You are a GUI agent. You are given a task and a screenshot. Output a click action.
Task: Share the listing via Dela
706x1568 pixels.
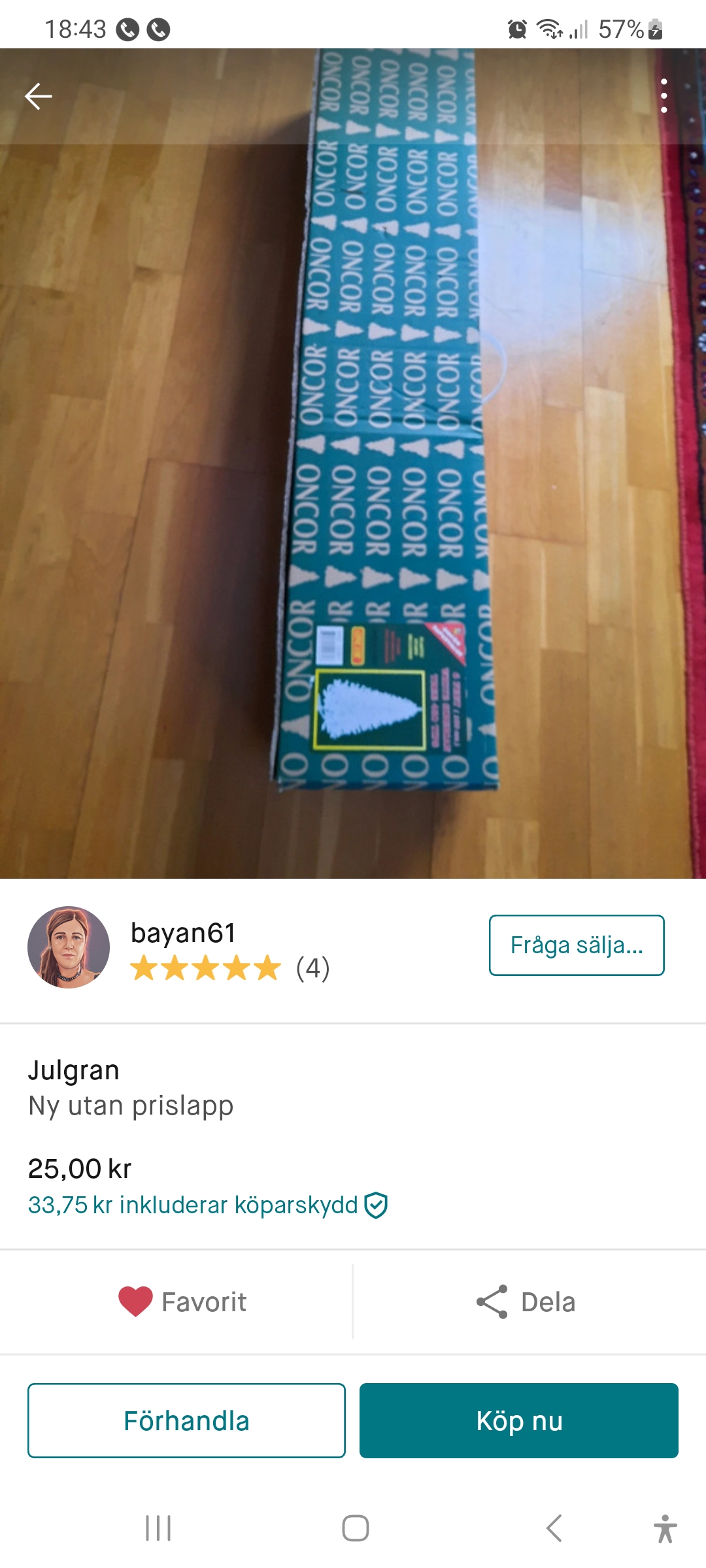(x=526, y=1301)
